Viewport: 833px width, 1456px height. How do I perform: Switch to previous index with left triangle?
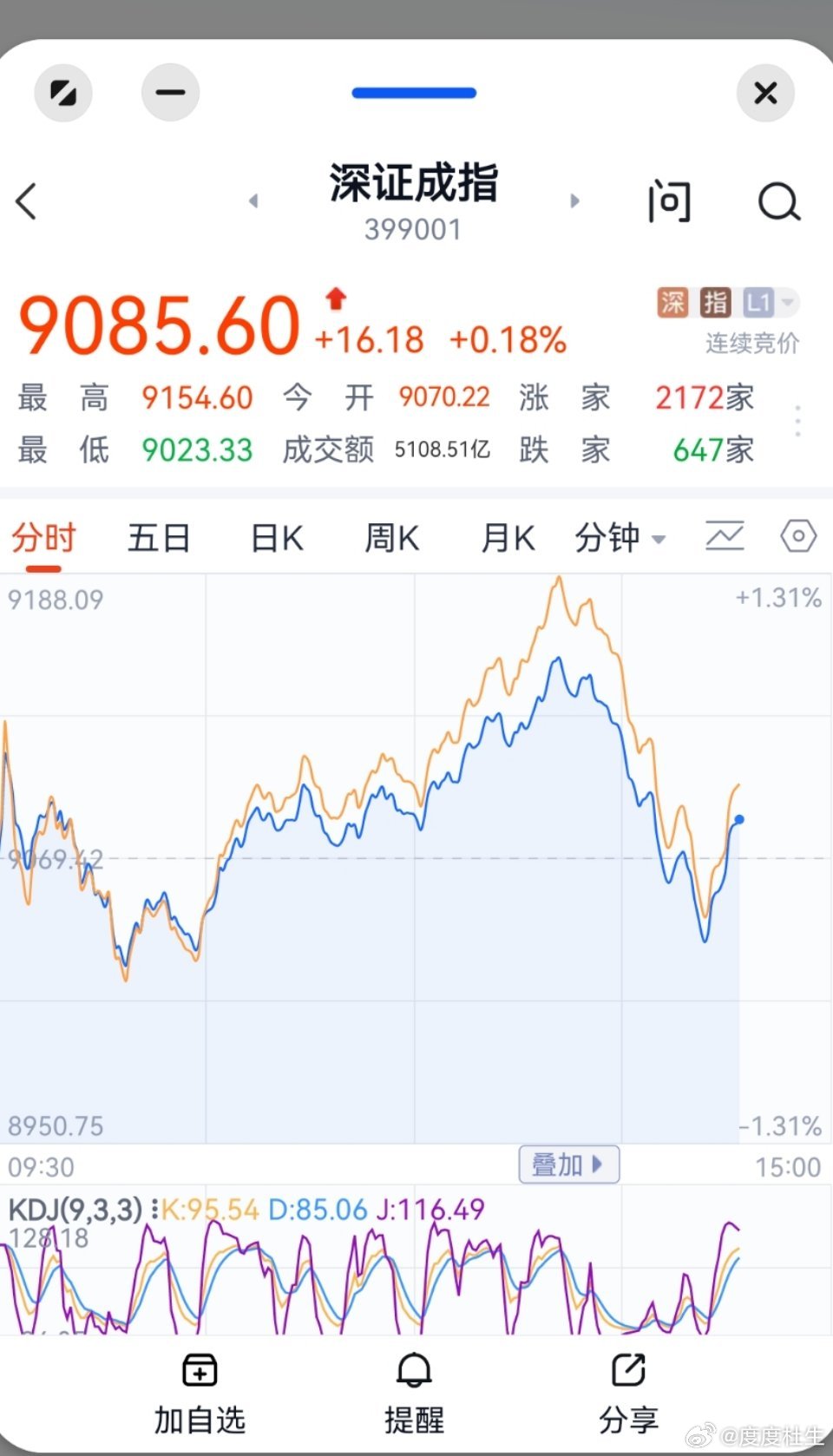coord(253,200)
